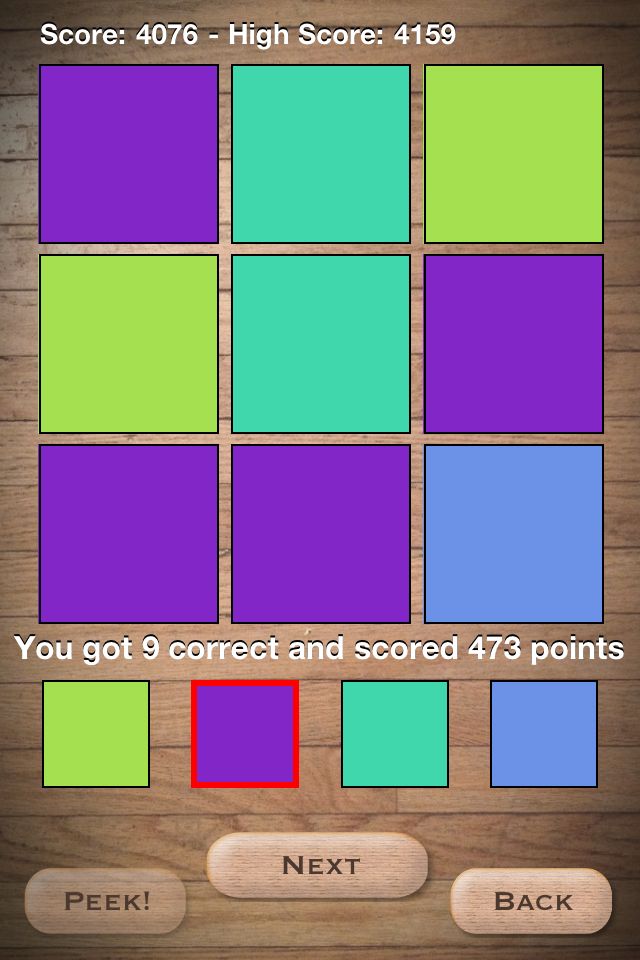Tap the top-row lime green grid tile
Image resolution: width=640 pixels, height=960 pixels.
point(514,154)
